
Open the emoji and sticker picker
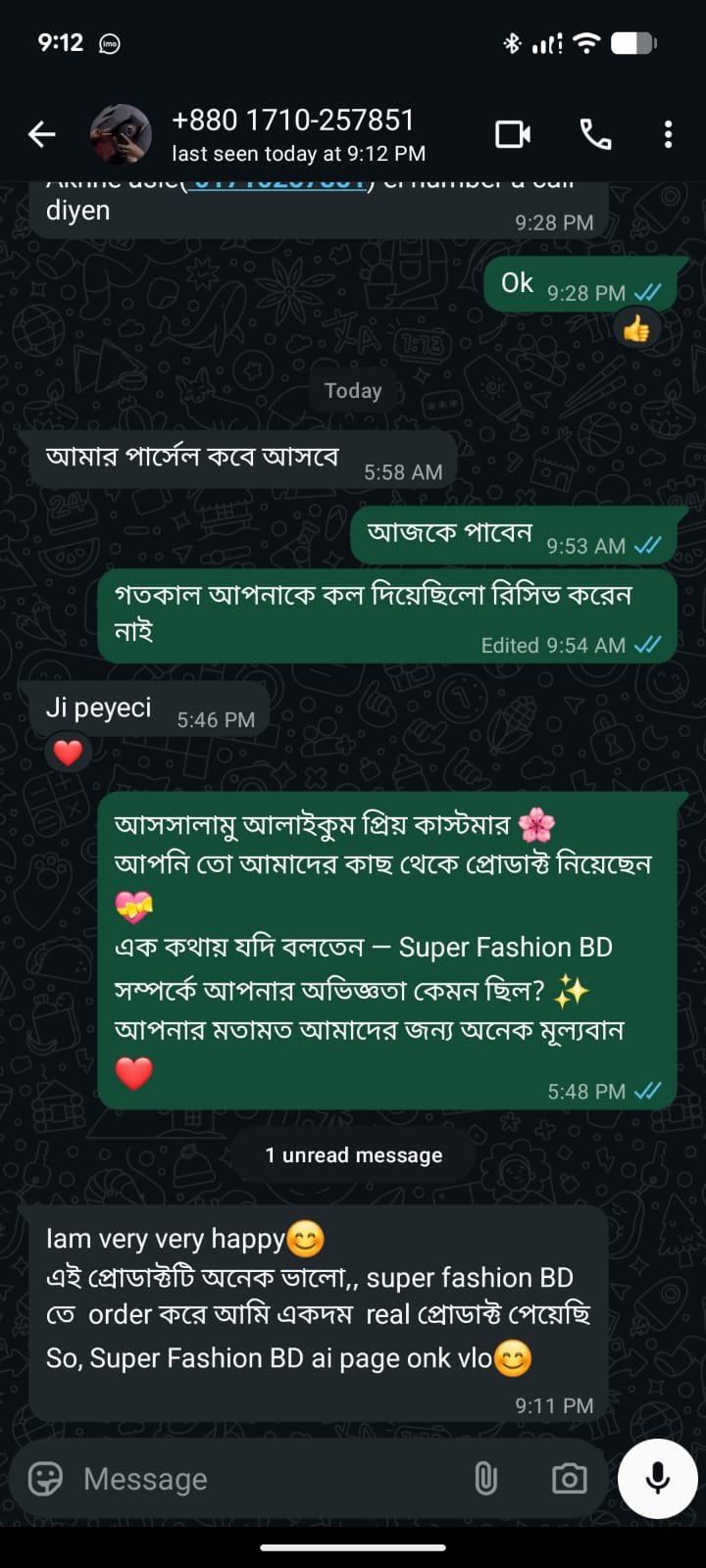(x=45, y=1478)
